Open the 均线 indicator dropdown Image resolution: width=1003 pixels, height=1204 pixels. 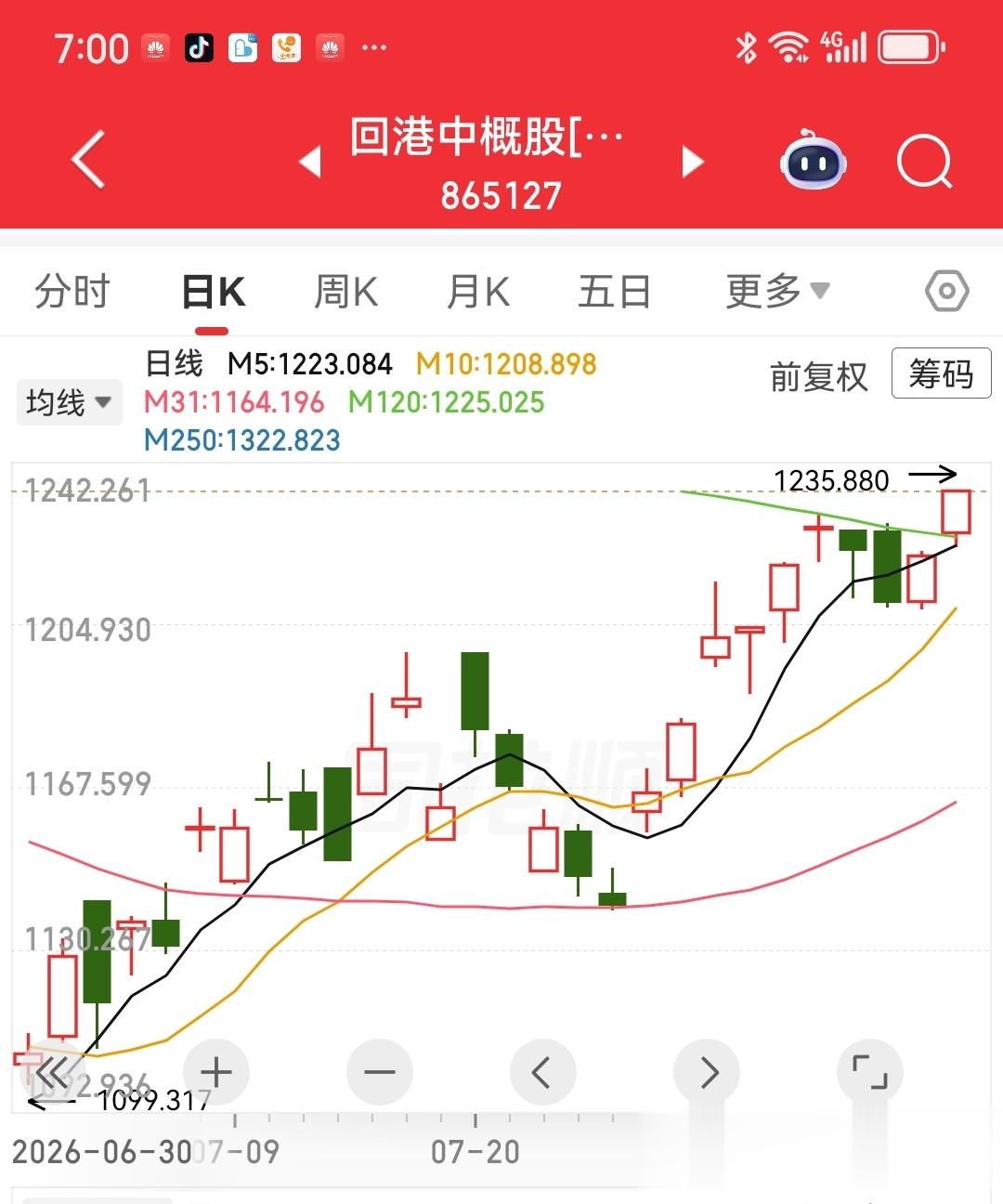(x=69, y=402)
